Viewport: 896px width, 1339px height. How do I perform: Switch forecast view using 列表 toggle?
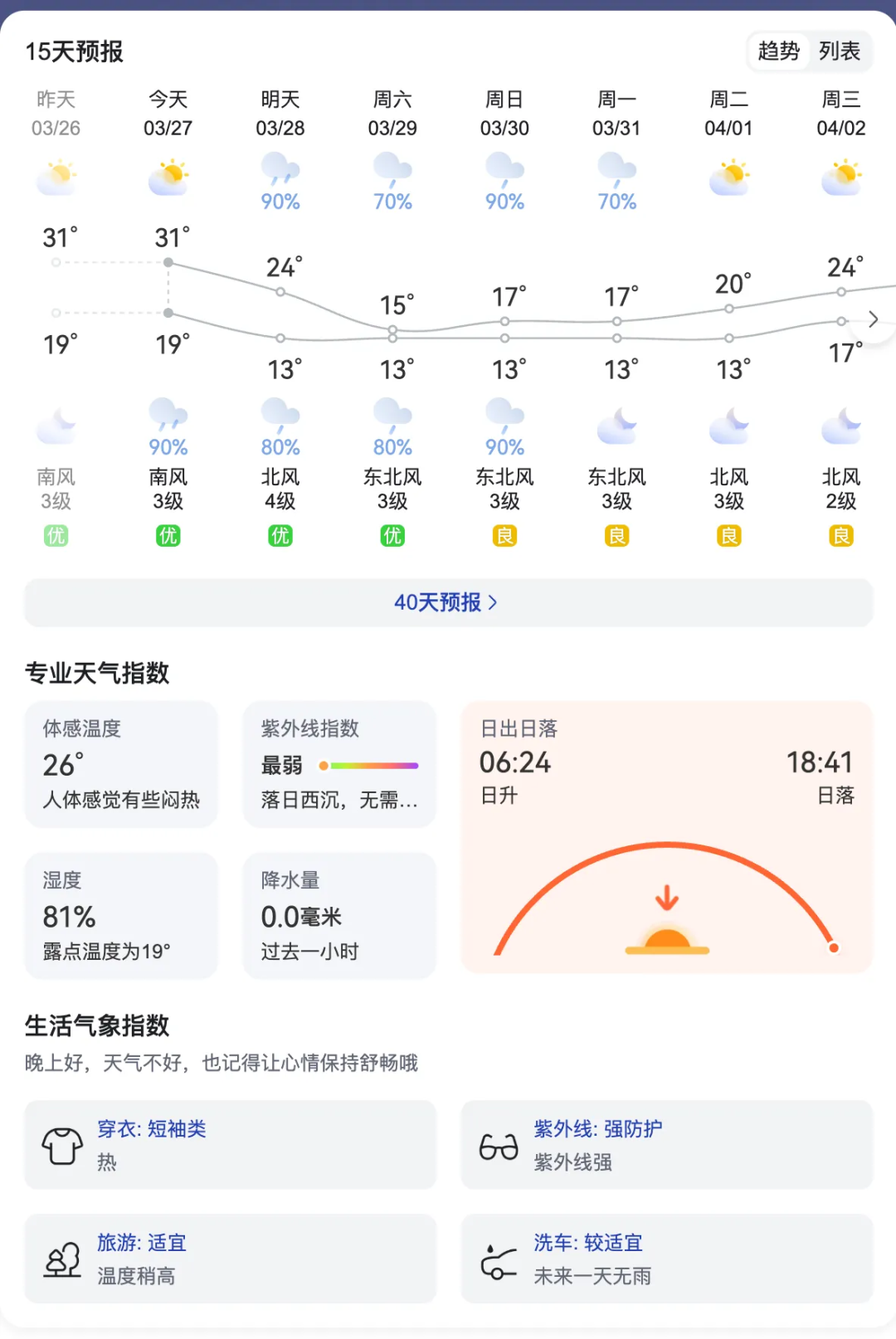coord(840,51)
